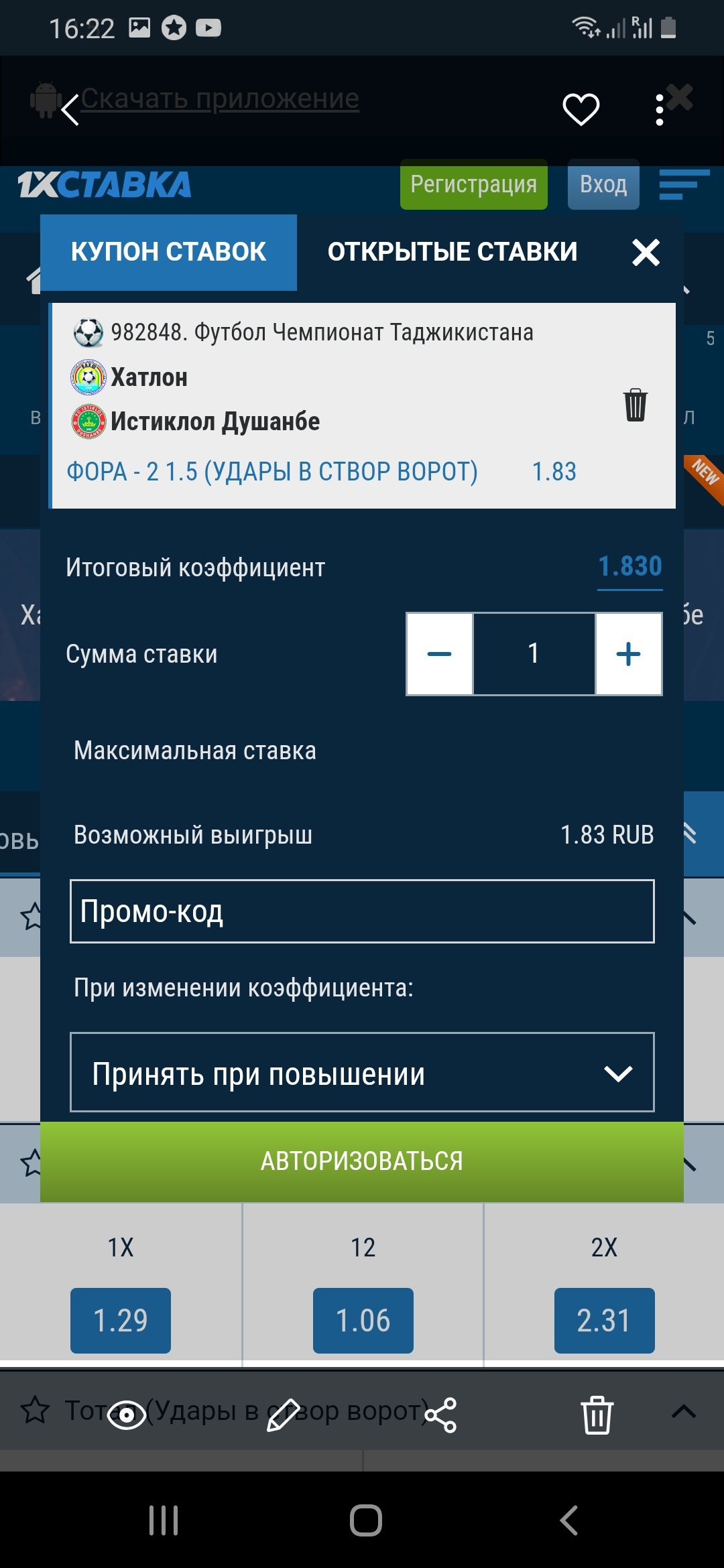The width and height of the screenshot is (724, 1568).
Task: Delete the Хатлон bet from the slip
Action: pos(635,405)
